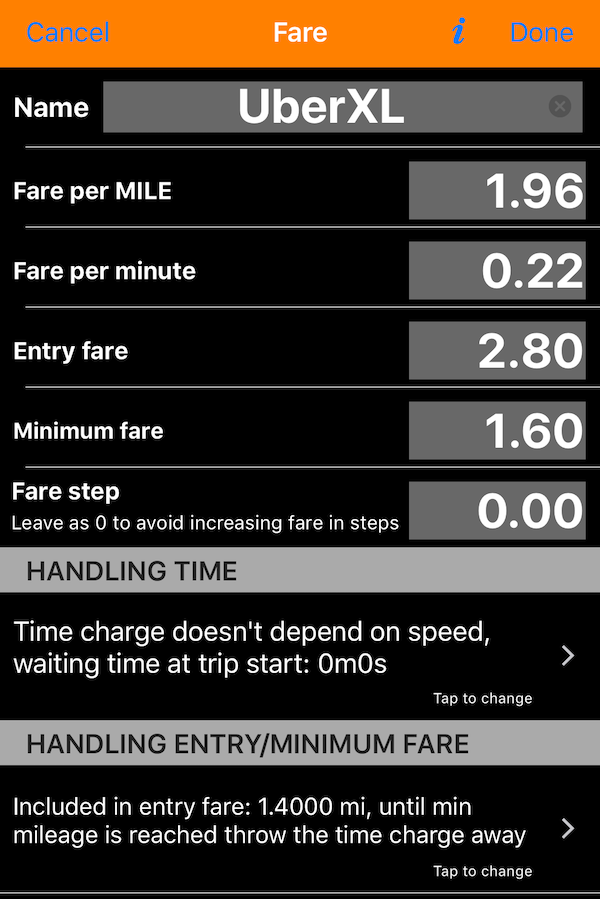The height and width of the screenshot is (899, 600).
Task: Open the Handling Time settings row
Action: [299, 655]
